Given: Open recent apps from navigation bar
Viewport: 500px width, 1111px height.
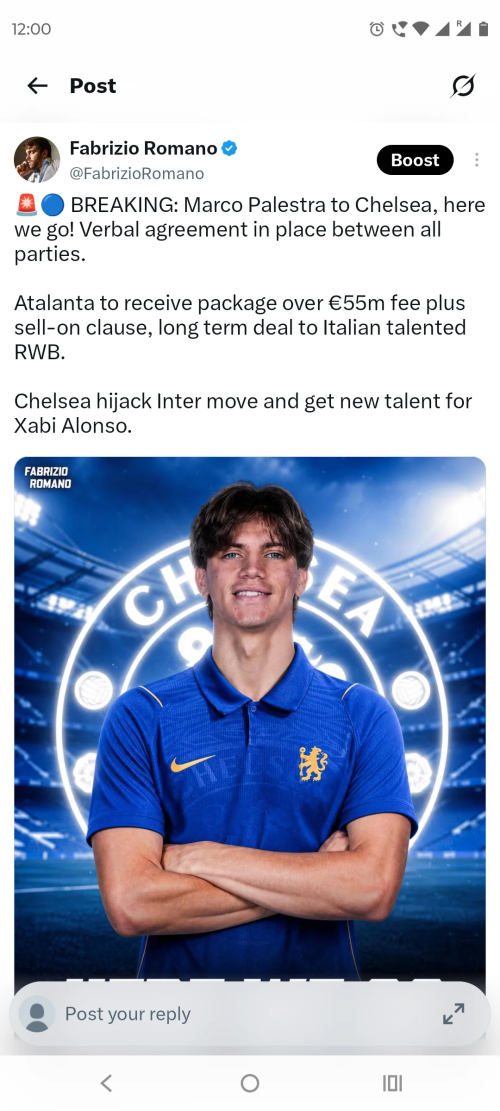Looking at the screenshot, I should [x=392, y=1083].
